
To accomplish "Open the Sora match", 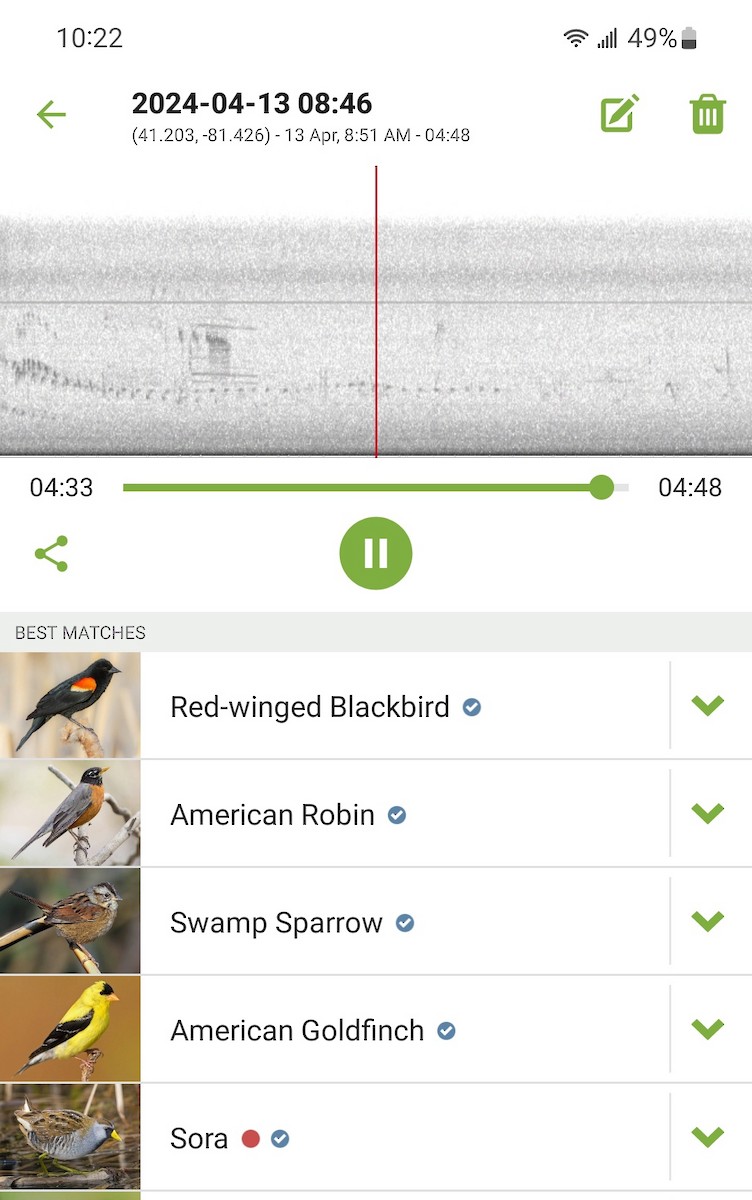I will click(x=199, y=1139).
